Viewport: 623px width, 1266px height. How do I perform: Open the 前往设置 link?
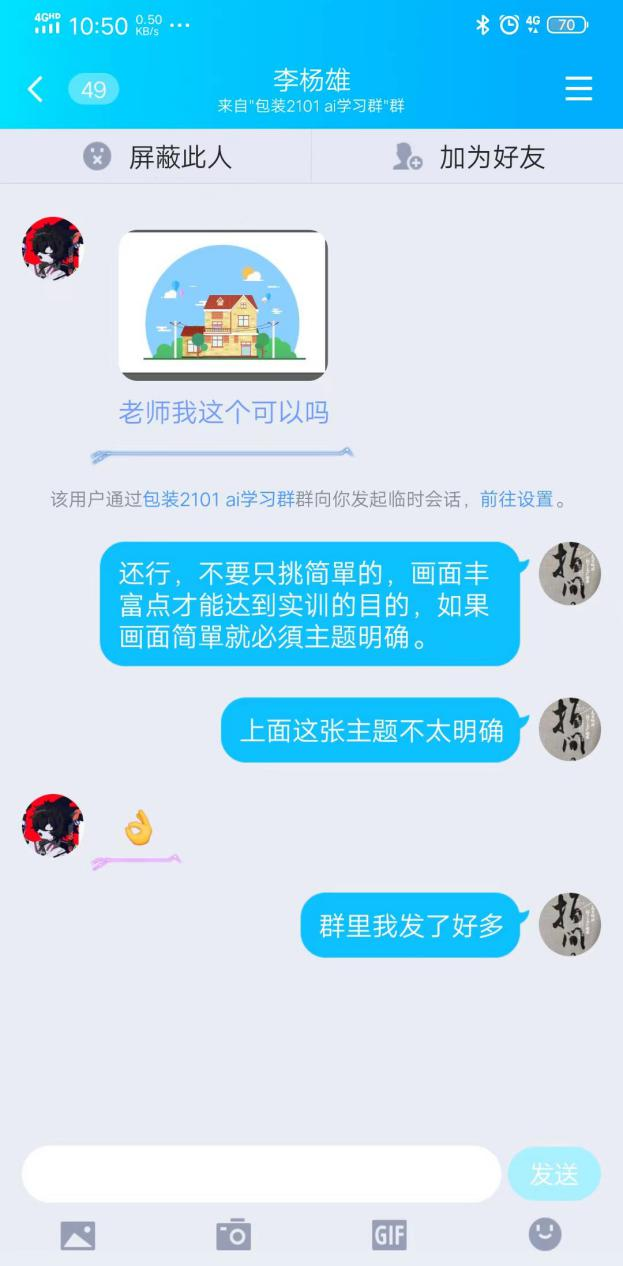pyautogui.click(x=517, y=500)
